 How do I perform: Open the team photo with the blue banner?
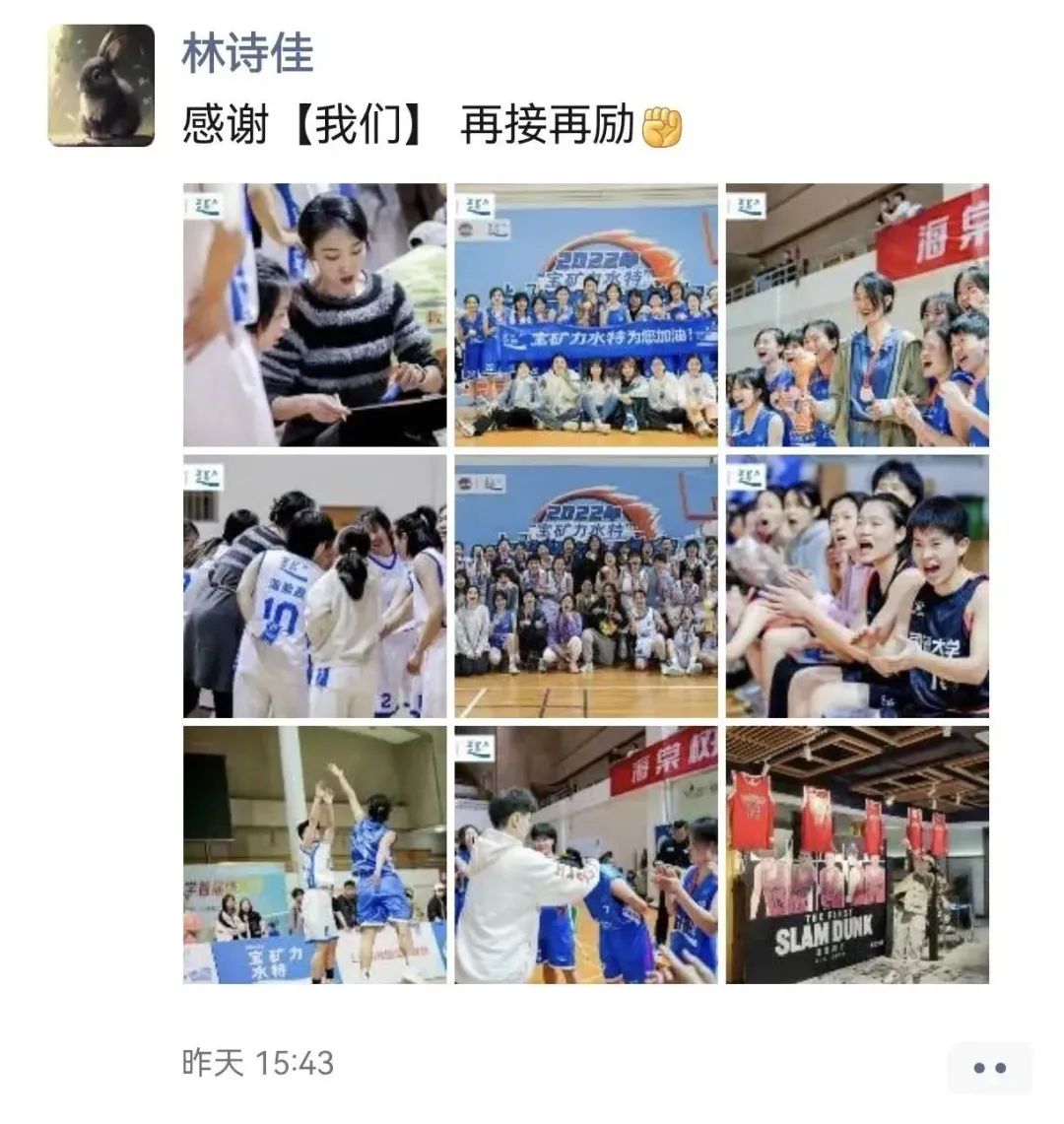(x=586, y=315)
